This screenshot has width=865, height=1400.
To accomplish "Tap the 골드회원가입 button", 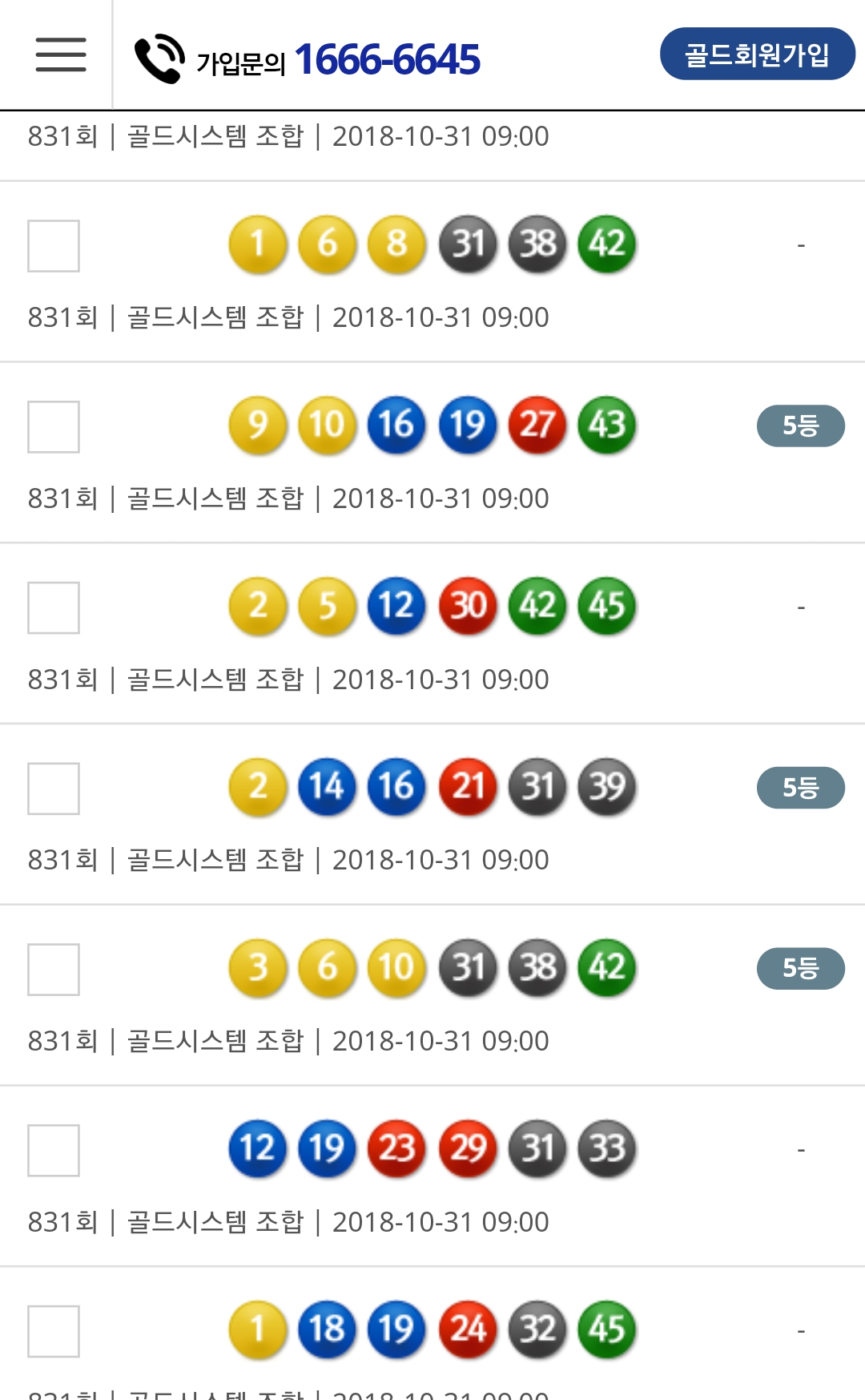I will pyautogui.click(x=757, y=54).
